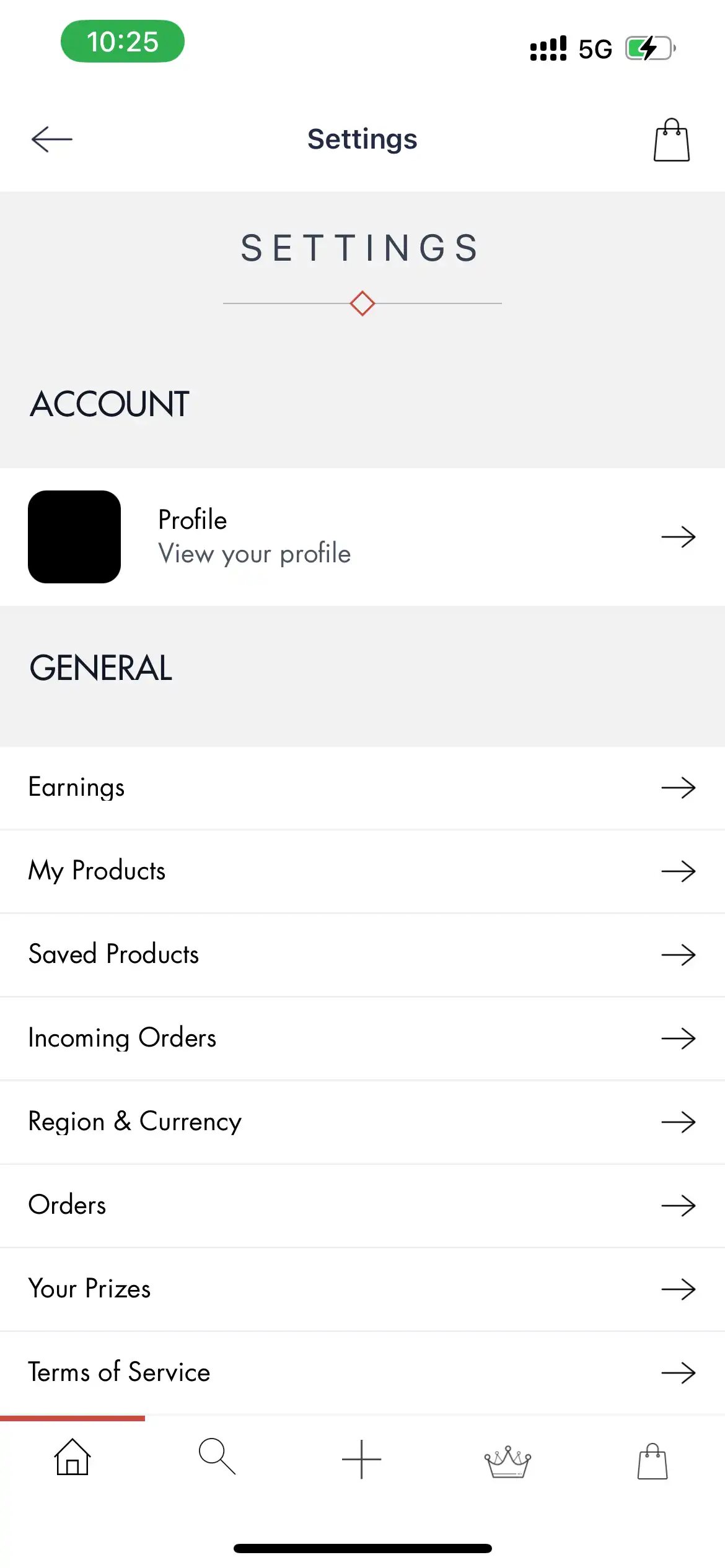
Task: Open the shopping bag icon in the header
Action: click(671, 140)
